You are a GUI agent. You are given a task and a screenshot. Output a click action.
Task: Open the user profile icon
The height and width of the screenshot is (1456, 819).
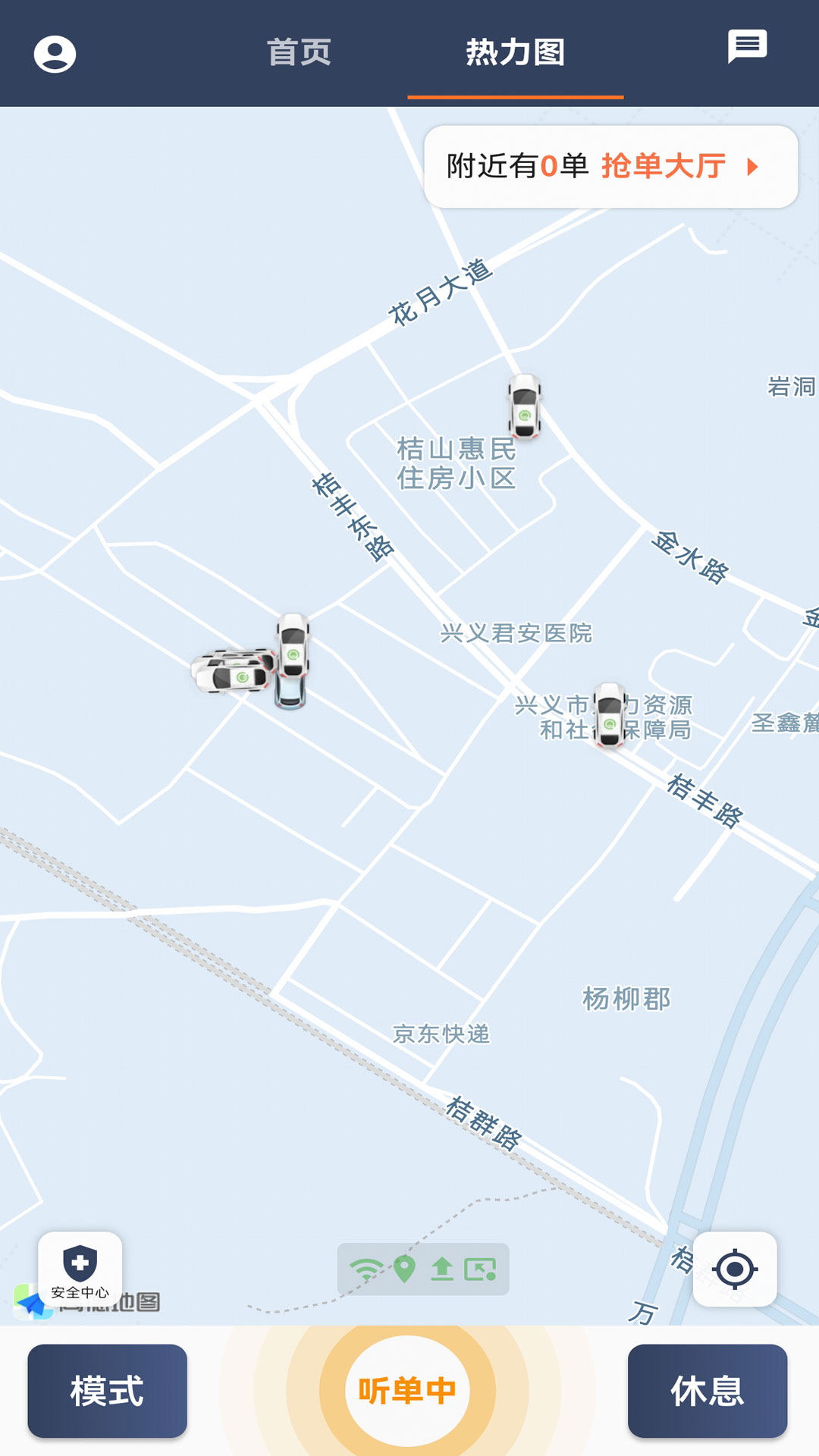55,54
